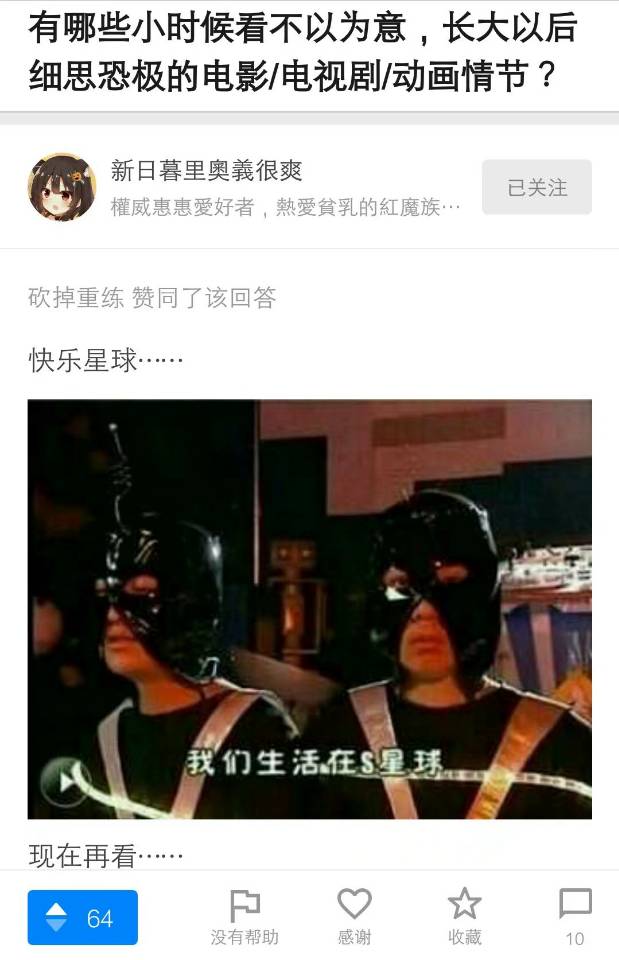Image resolution: width=619 pixels, height=960 pixels.
Task: Save the answer with 收藏 star
Action: [464, 916]
